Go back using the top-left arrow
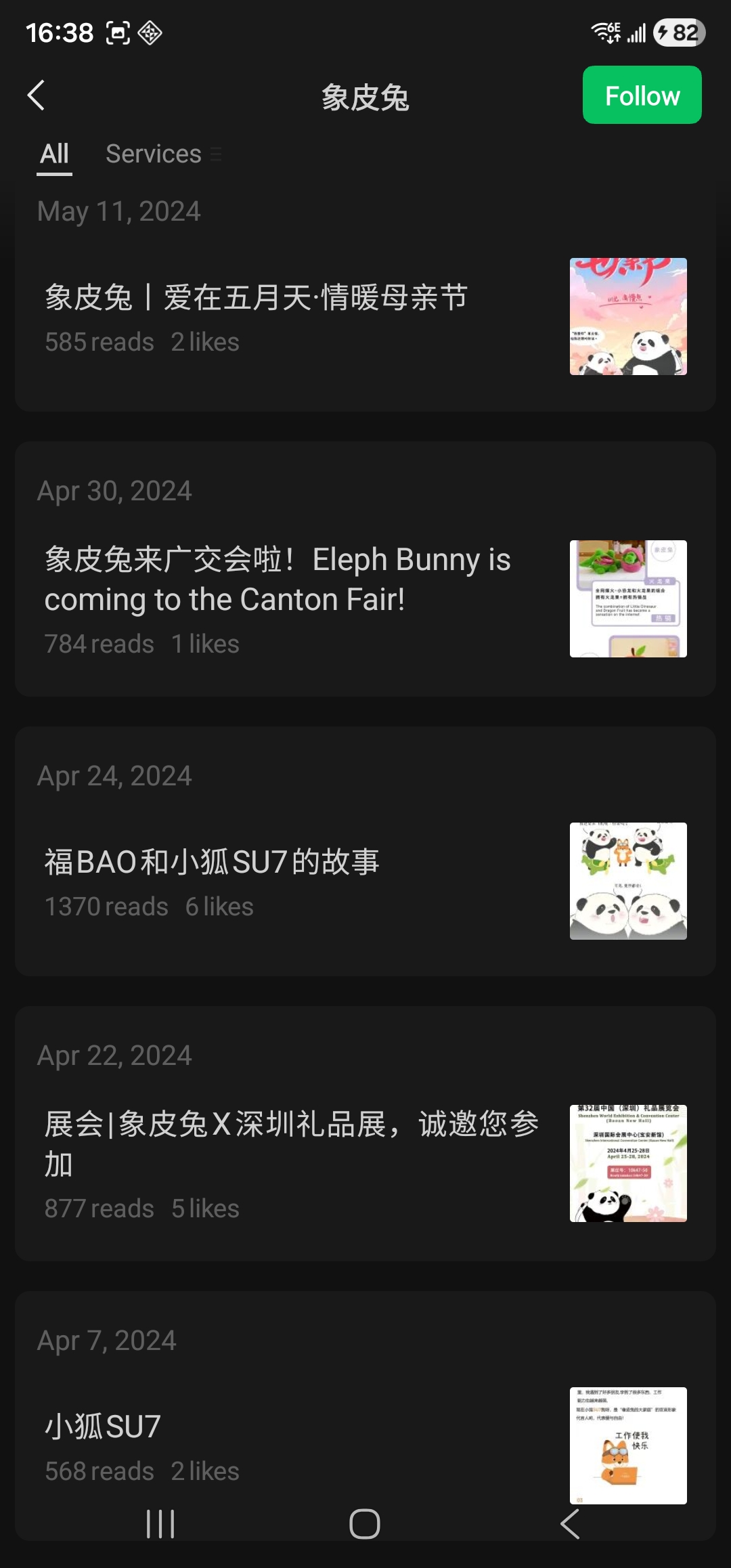Image resolution: width=731 pixels, height=1568 pixels. click(x=37, y=95)
